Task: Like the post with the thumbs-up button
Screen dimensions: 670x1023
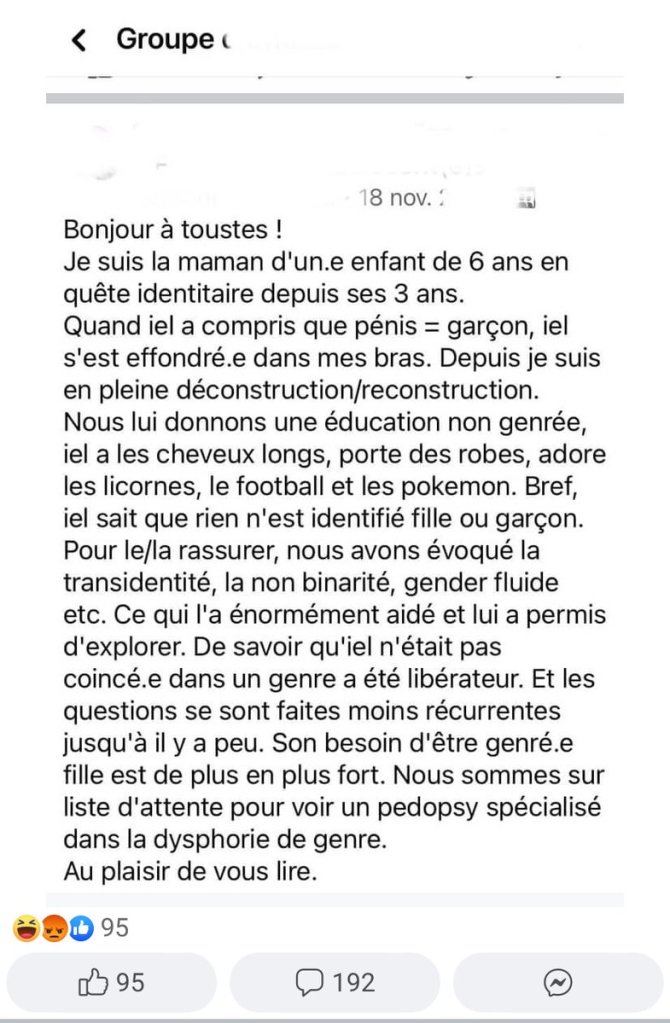Action: tap(111, 983)
